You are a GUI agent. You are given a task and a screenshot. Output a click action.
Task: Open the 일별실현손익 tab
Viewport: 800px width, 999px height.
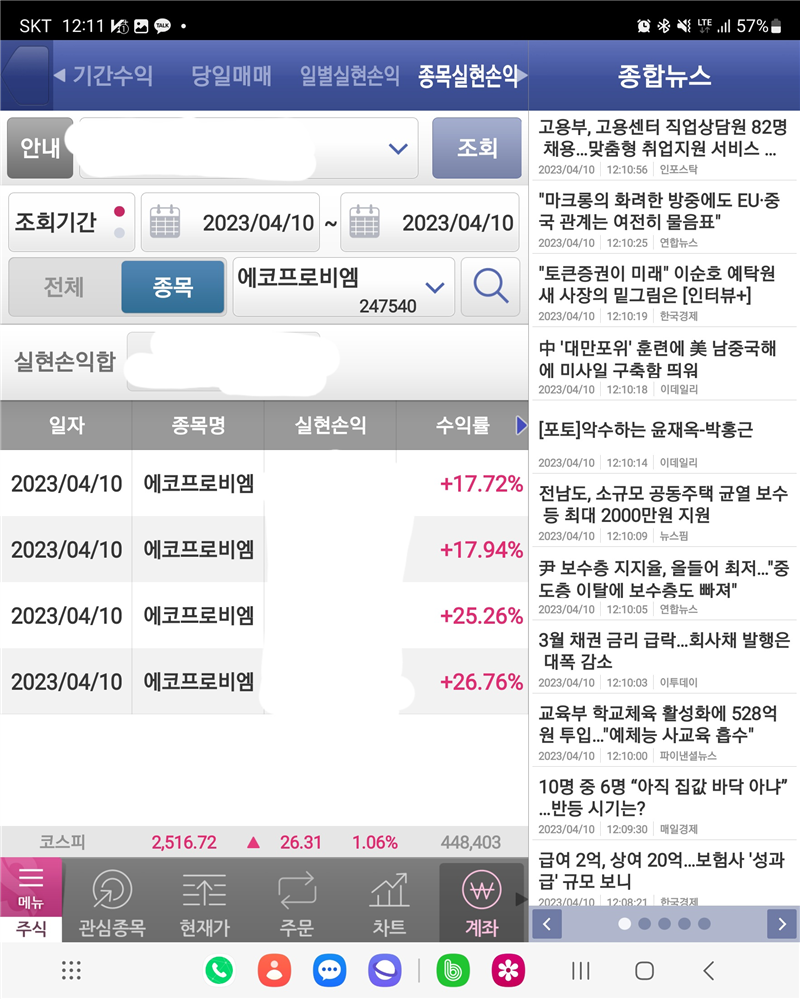point(349,75)
